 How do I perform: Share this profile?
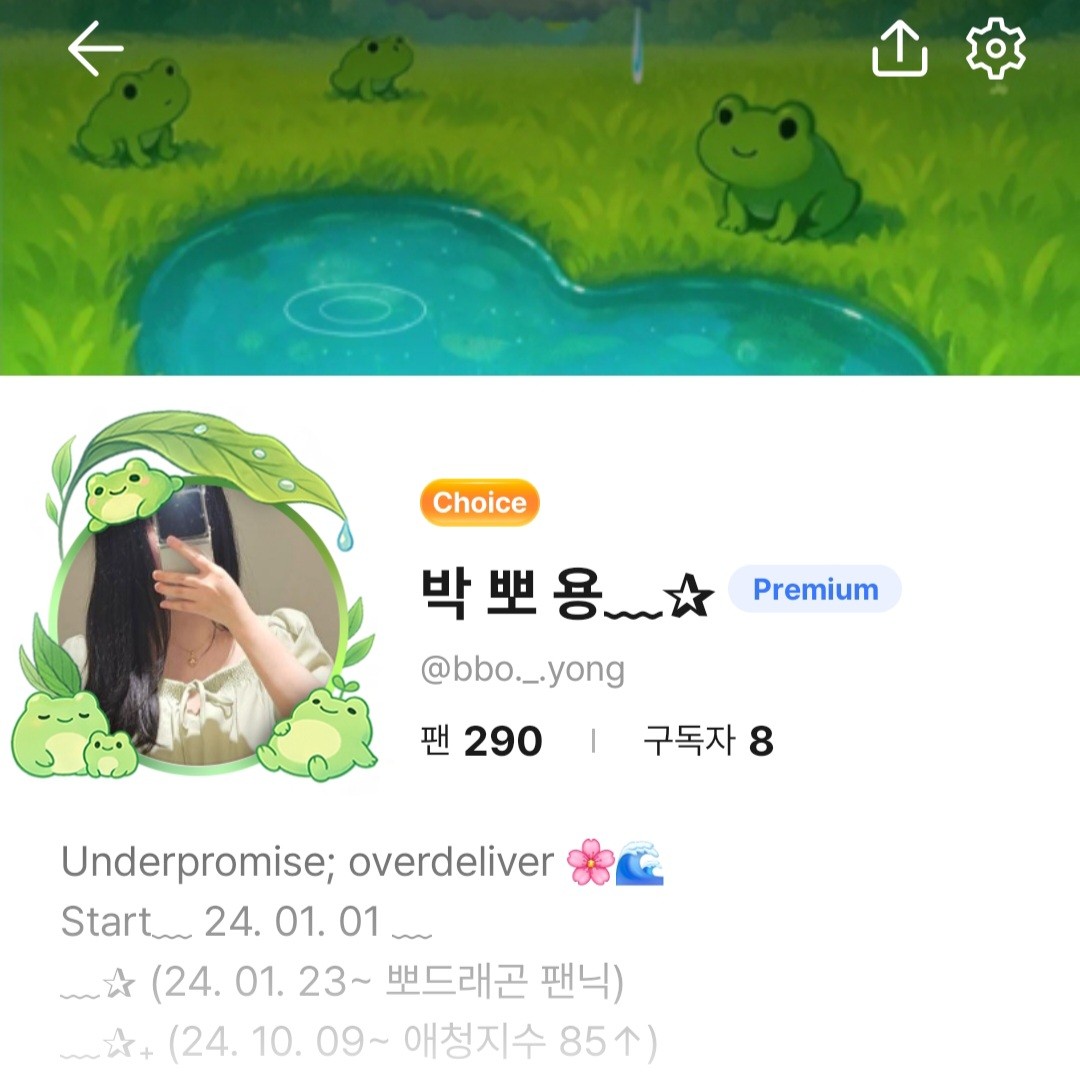(899, 48)
